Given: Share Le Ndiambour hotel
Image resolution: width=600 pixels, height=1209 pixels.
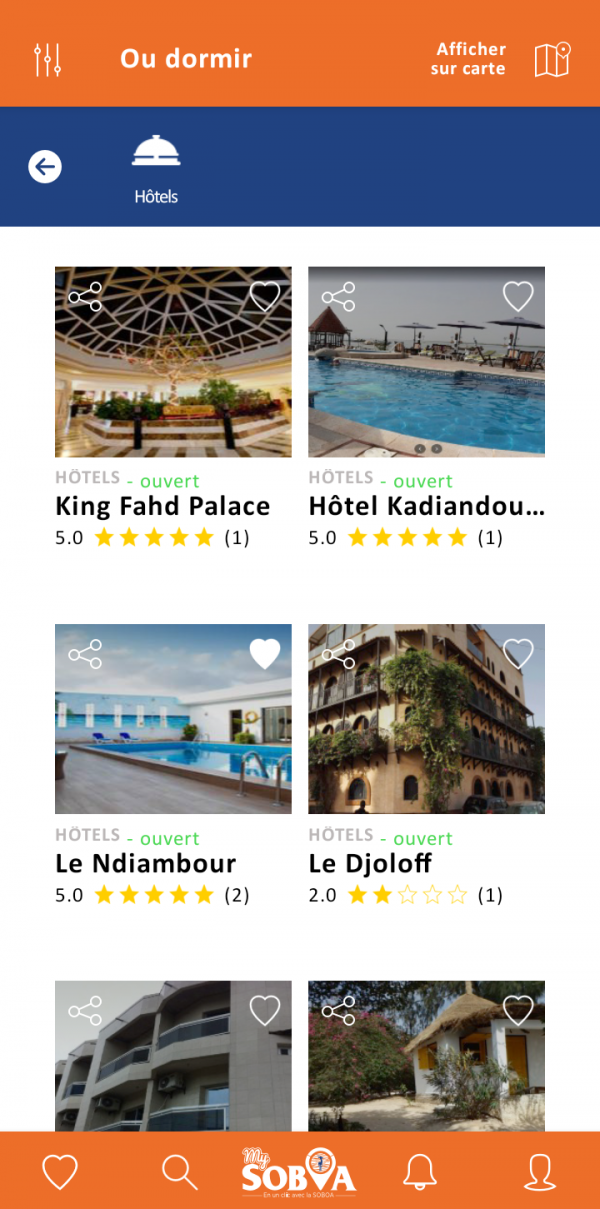Looking at the screenshot, I should click(85, 654).
